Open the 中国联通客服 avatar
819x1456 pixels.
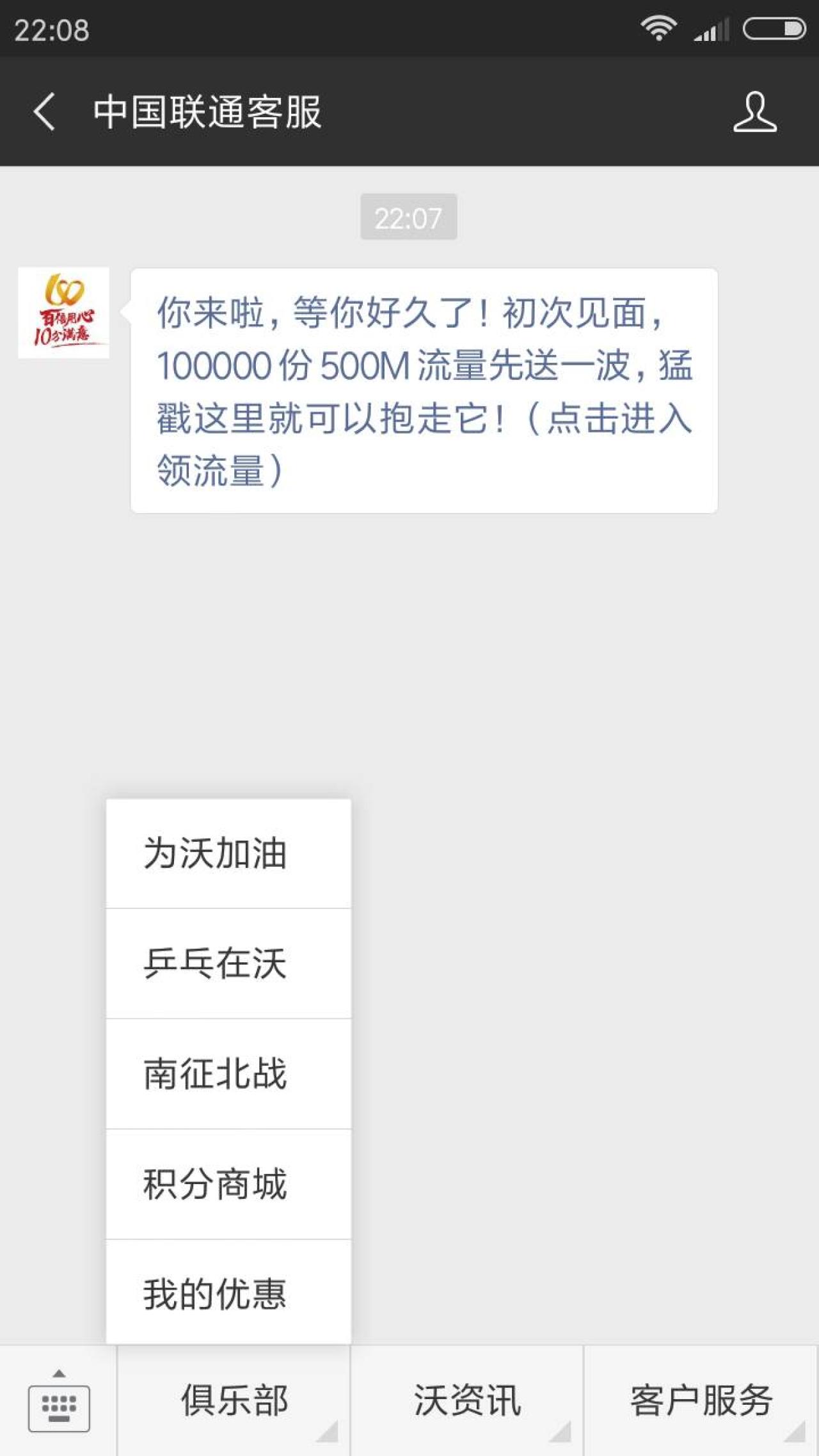click(63, 312)
